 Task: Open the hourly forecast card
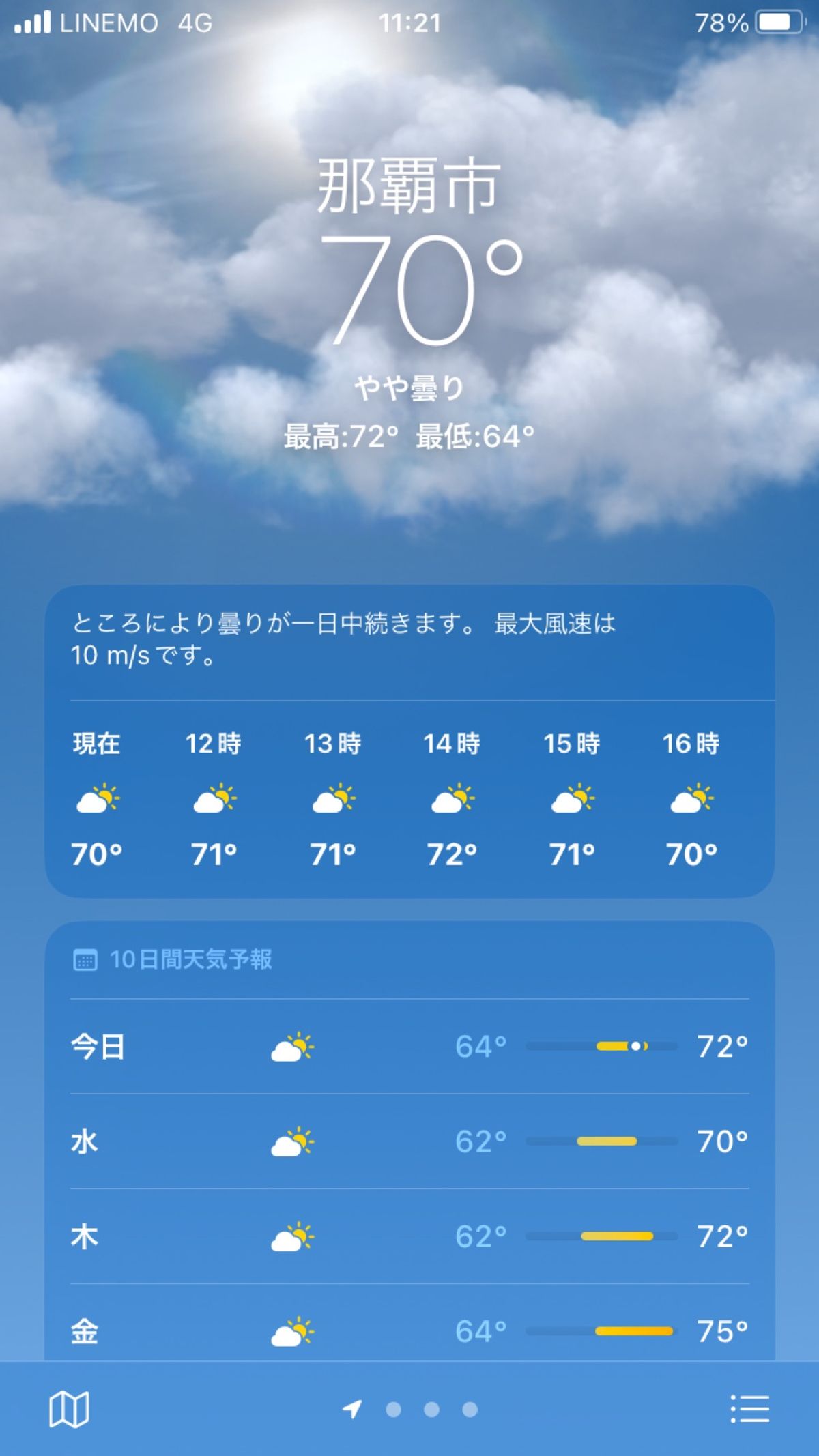click(409, 798)
